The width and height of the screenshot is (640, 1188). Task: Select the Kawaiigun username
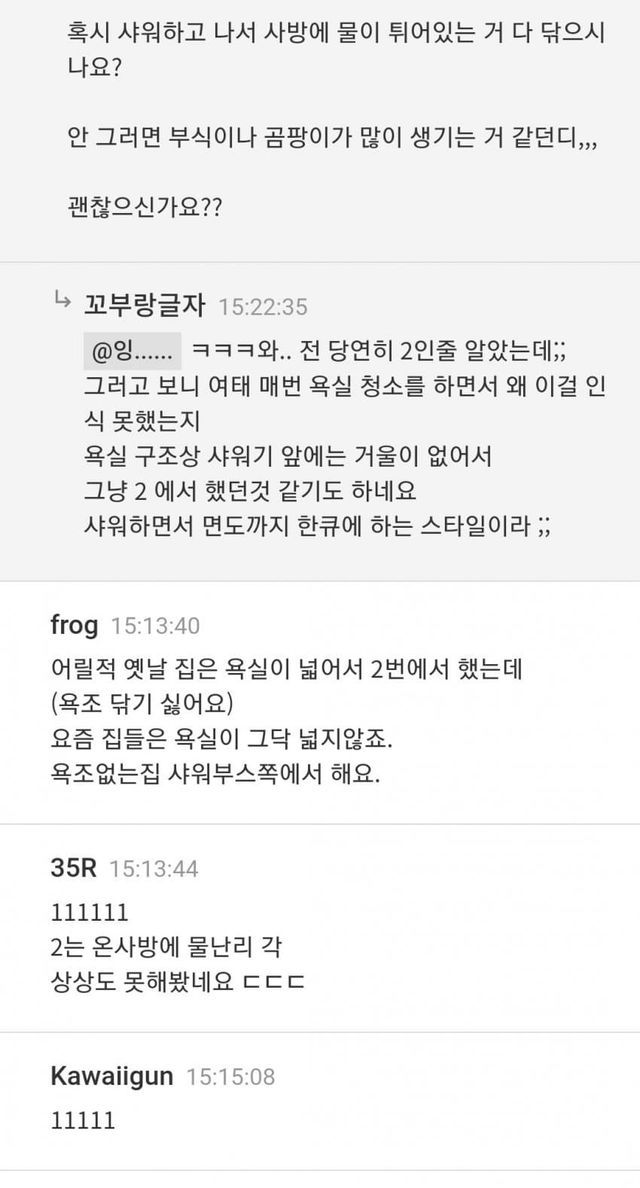(111, 1076)
